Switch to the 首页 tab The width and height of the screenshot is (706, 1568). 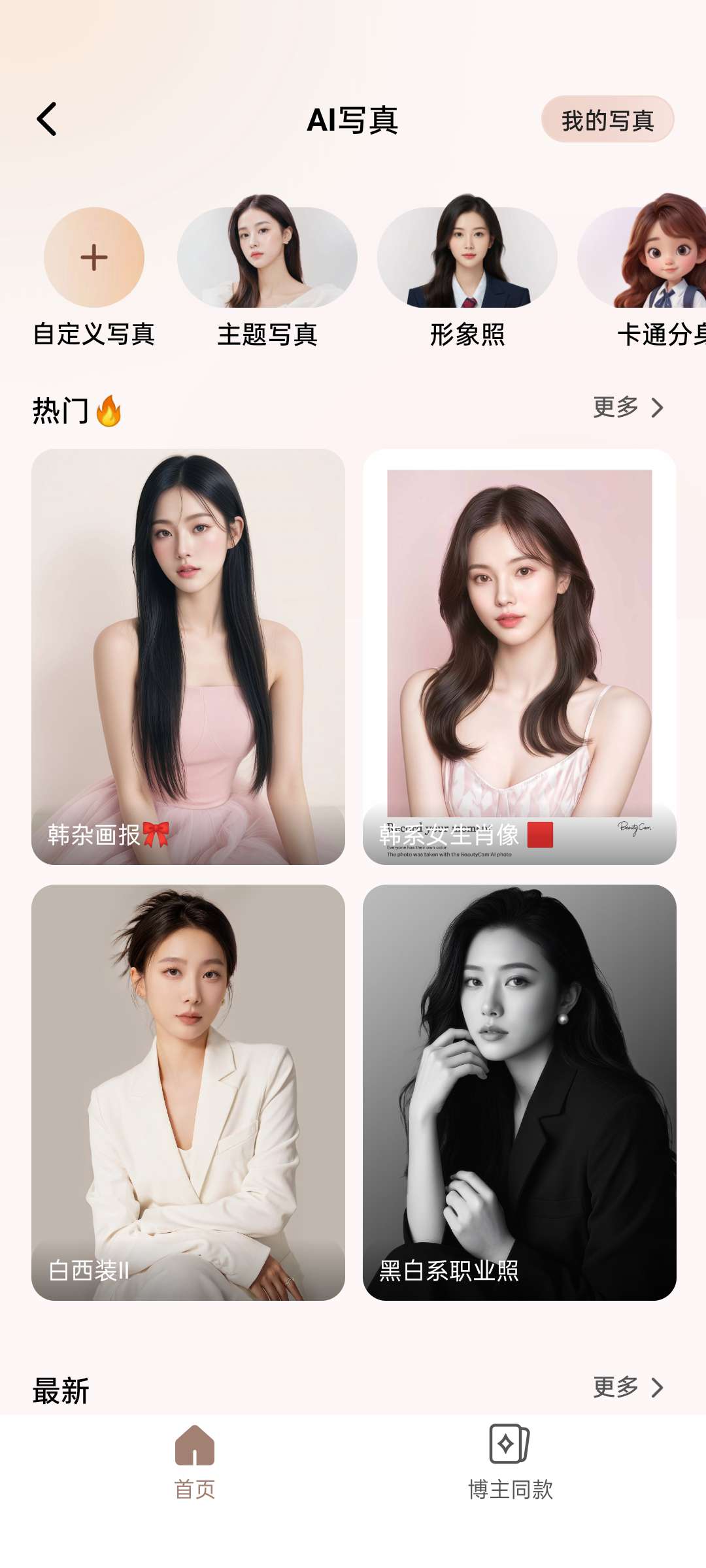tap(195, 1462)
